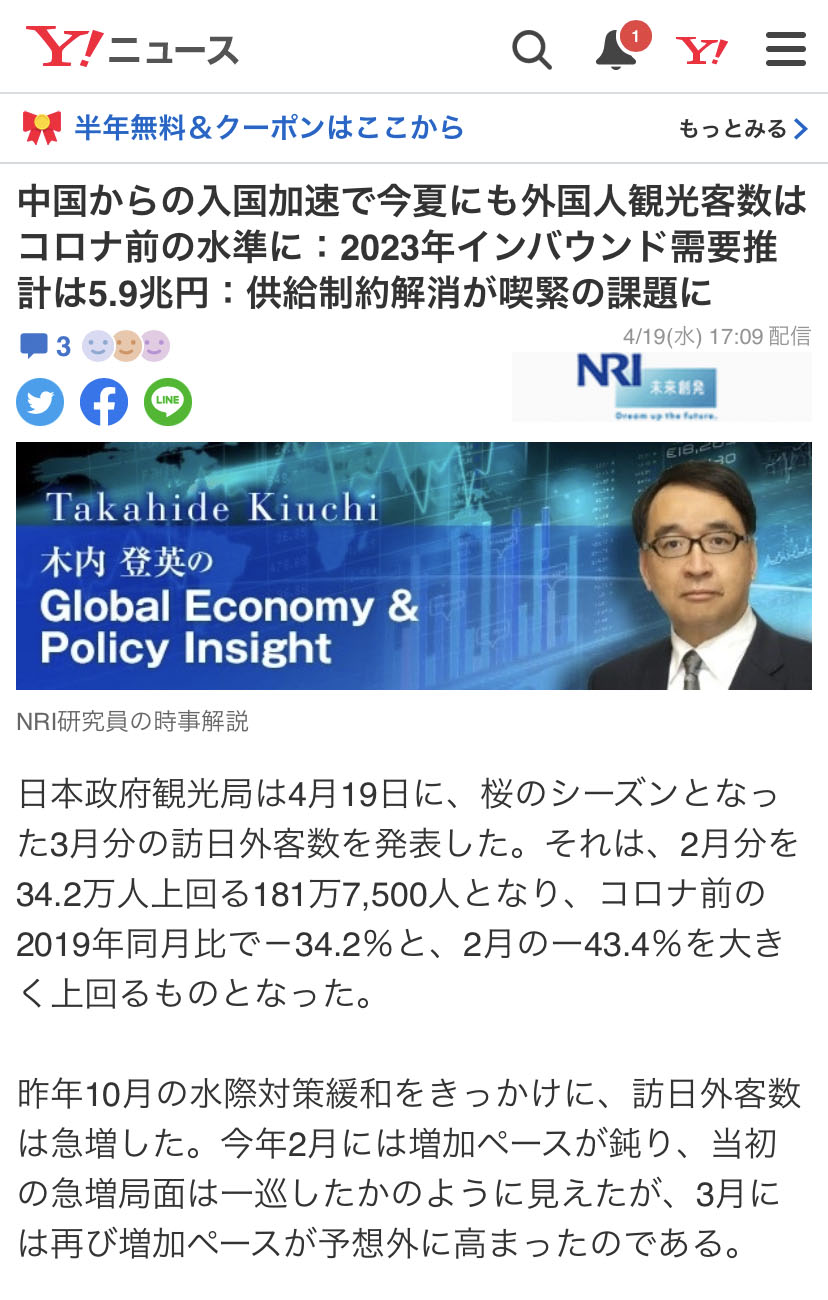View the 3 comments on this article
This screenshot has width=828, height=1300.
point(45,347)
